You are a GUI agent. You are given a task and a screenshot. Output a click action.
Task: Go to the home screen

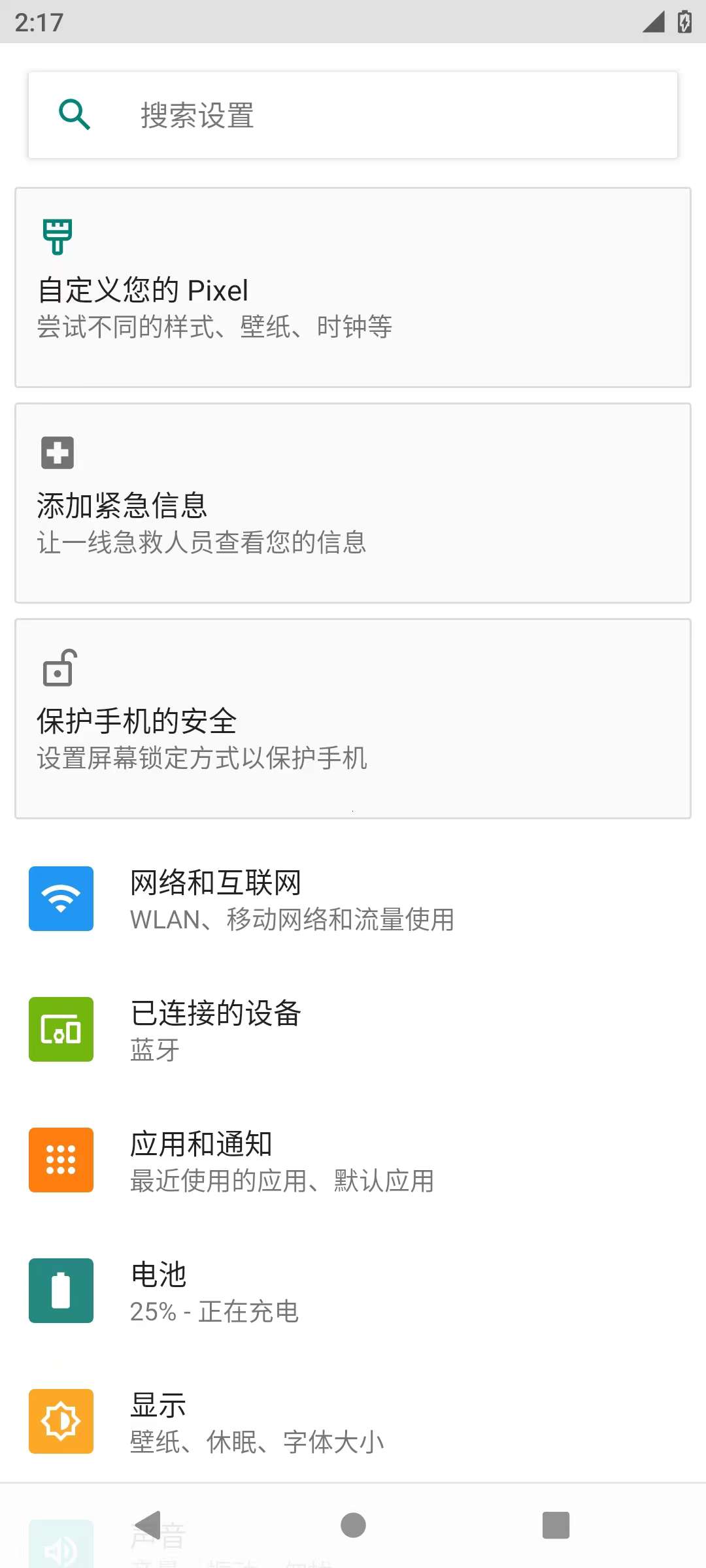353,1526
